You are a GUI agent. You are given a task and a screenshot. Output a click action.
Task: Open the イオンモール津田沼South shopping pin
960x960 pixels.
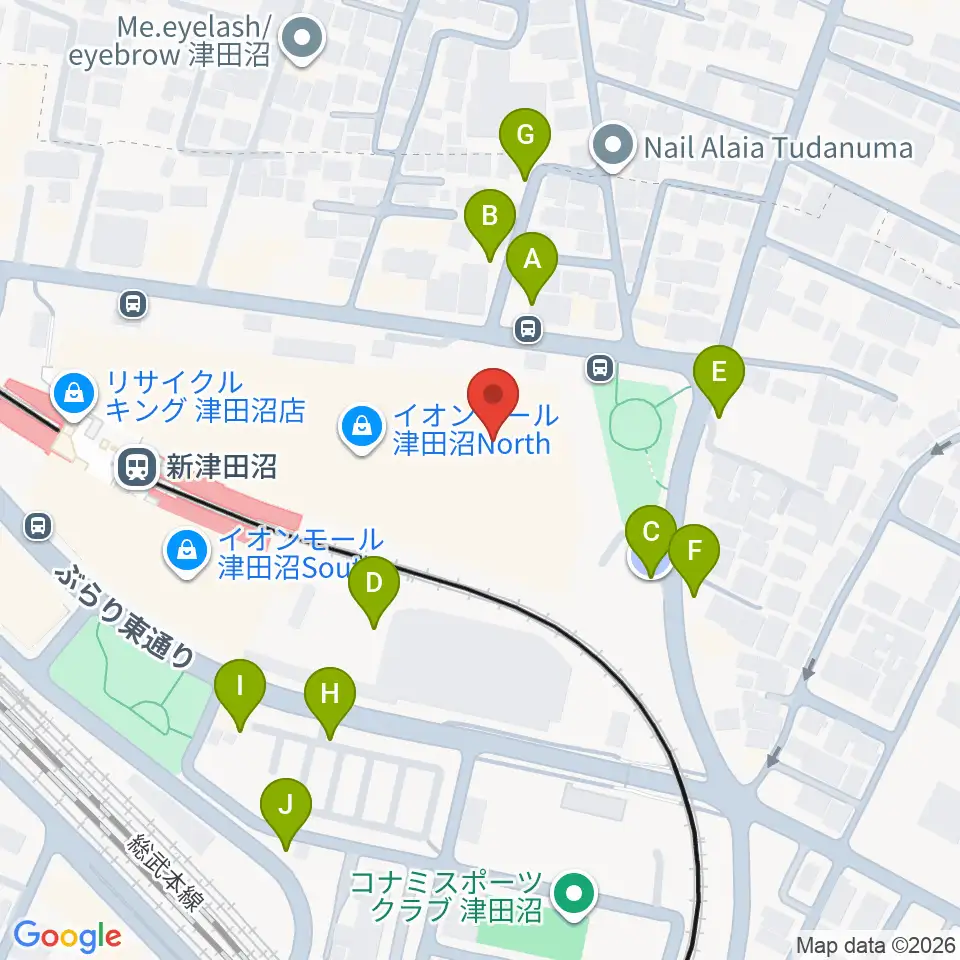[x=187, y=553]
